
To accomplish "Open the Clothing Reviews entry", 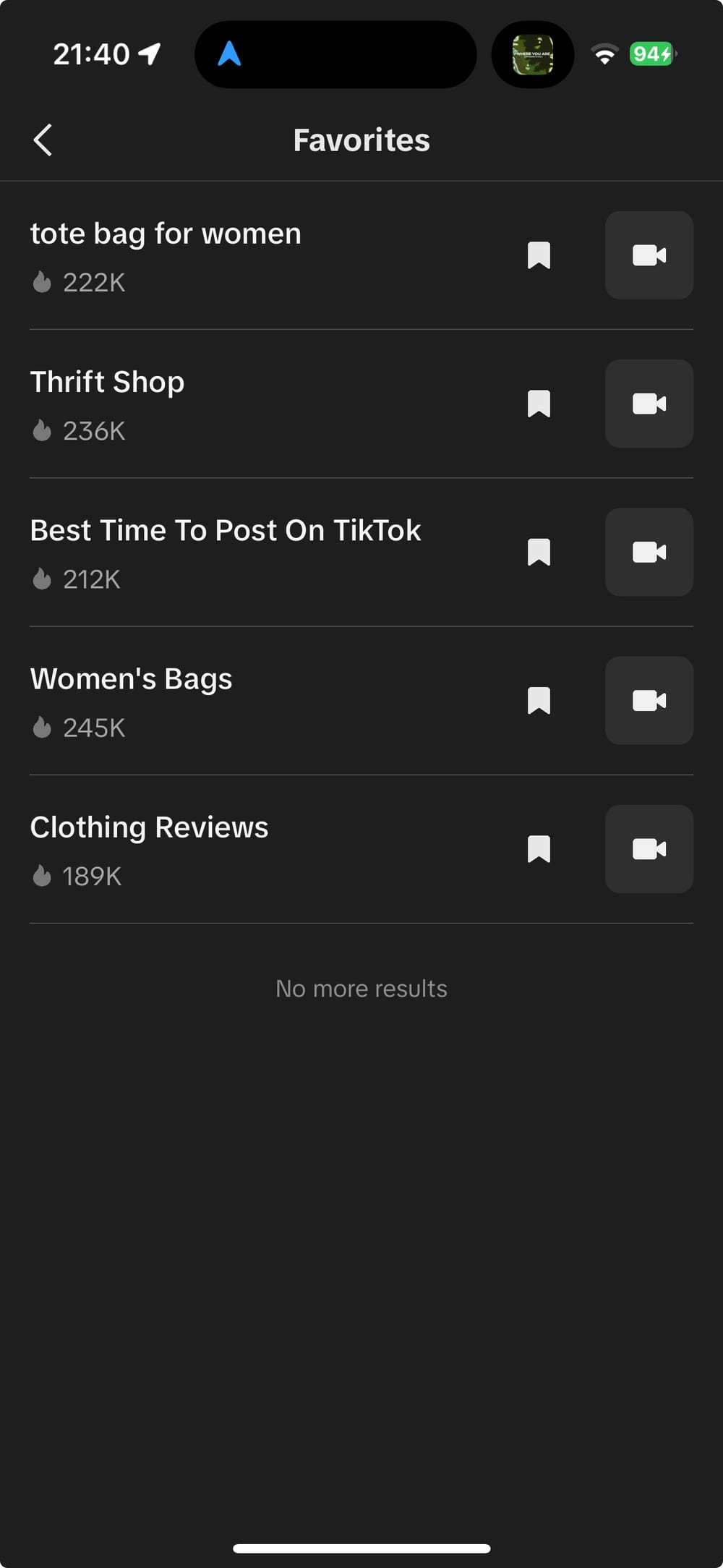I will [x=149, y=826].
